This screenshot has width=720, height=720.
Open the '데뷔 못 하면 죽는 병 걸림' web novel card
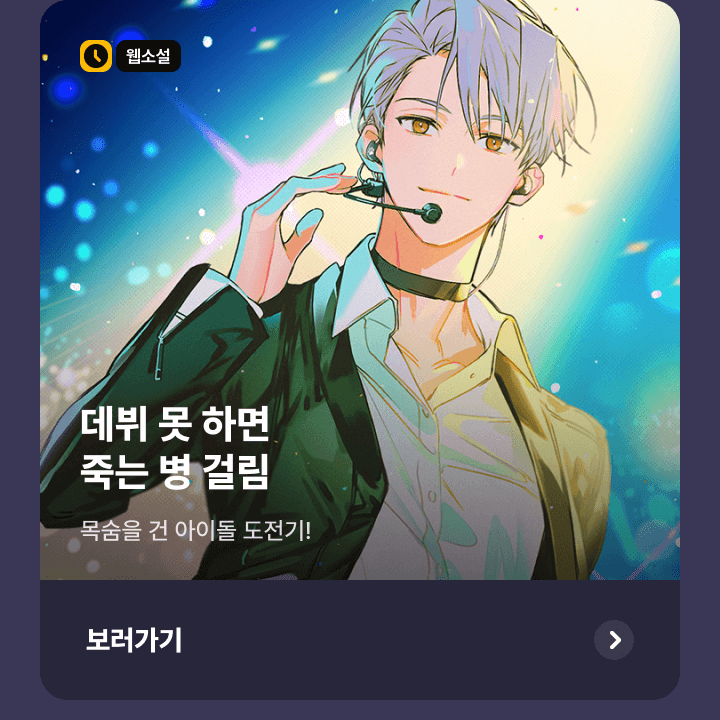[360, 300]
